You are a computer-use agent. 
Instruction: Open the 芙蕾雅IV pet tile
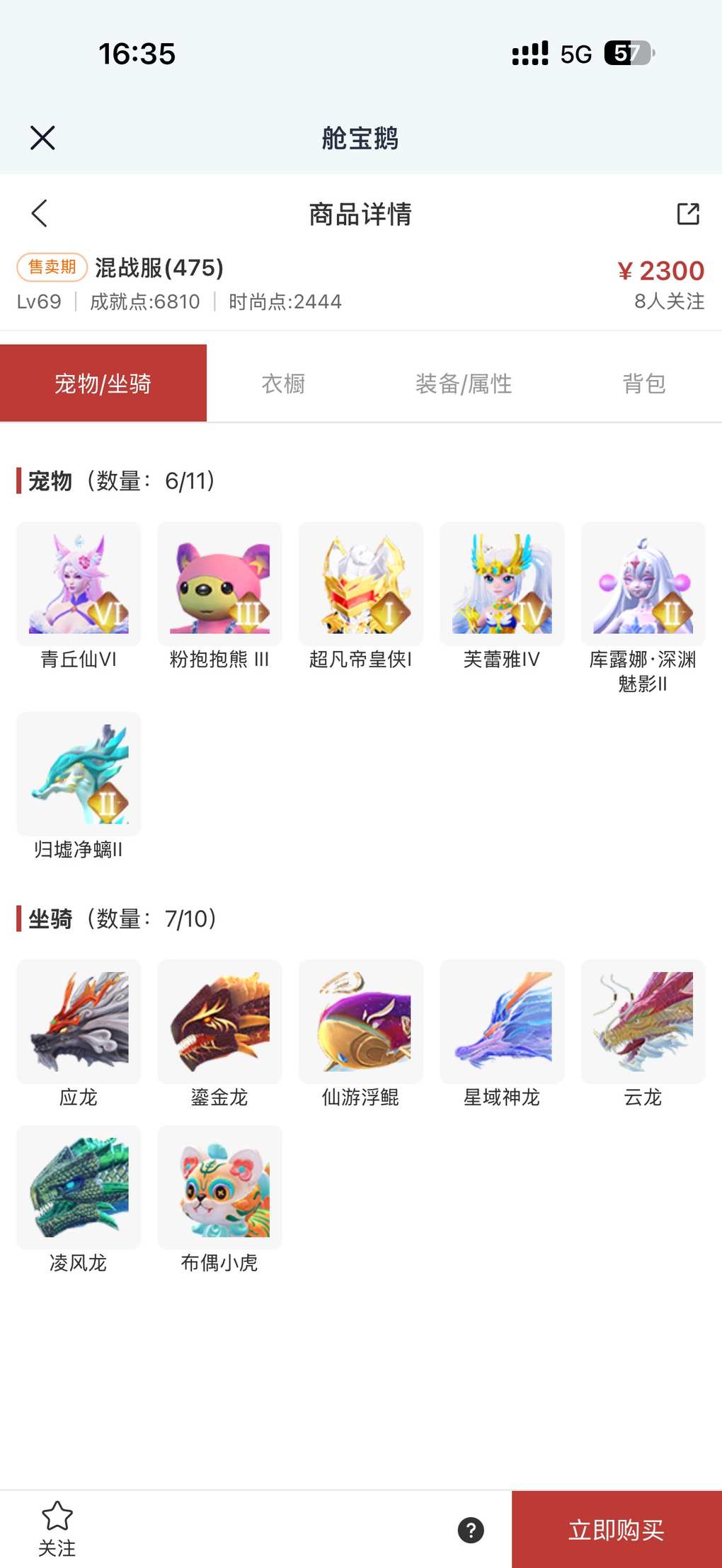[502, 584]
